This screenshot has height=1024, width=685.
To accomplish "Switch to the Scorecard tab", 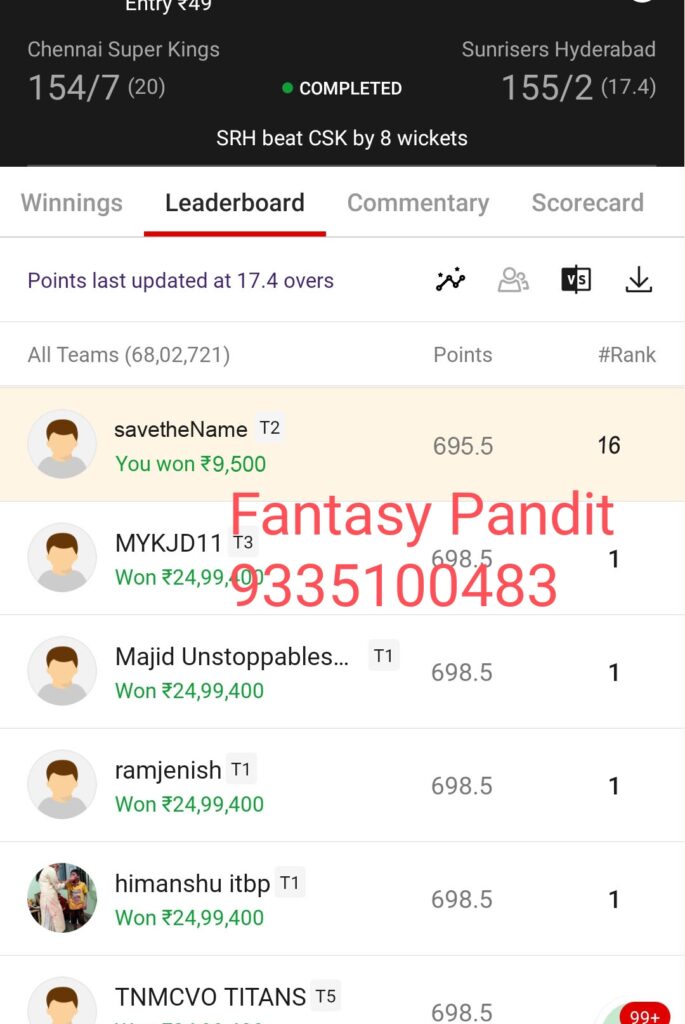I will 587,203.
